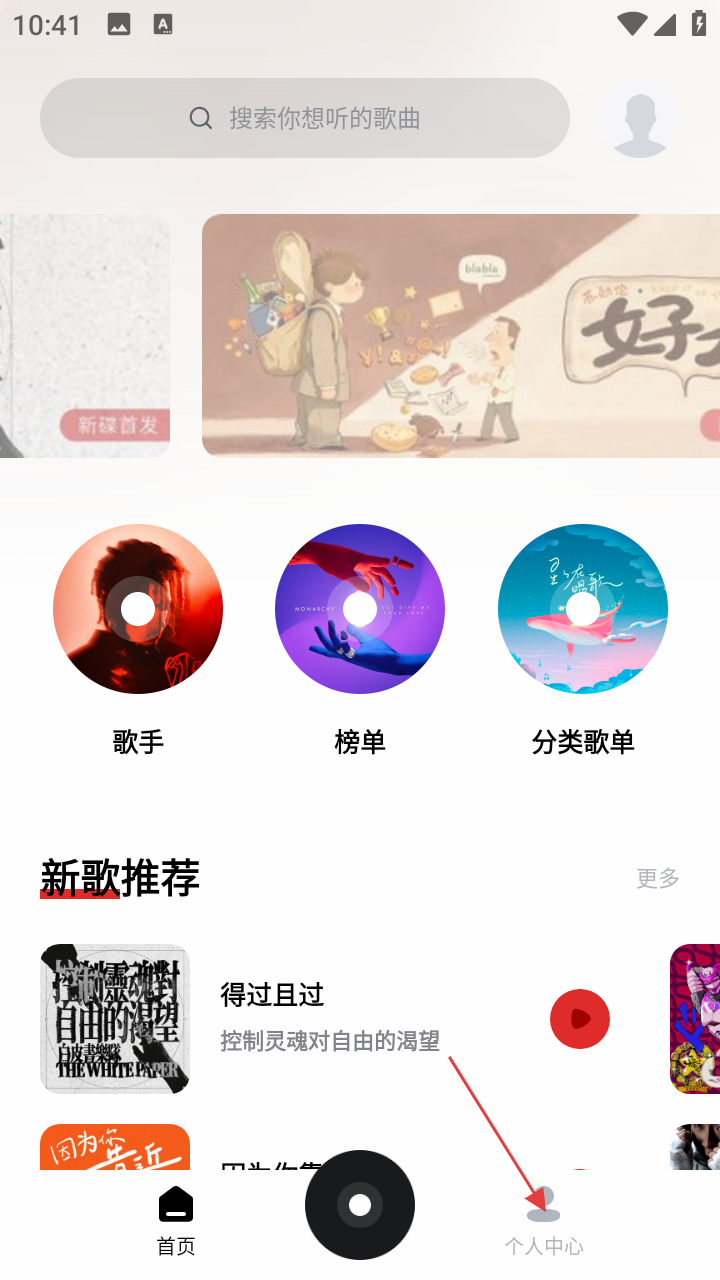Open the profile avatar at top
This screenshot has height=1280, width=720.
(640, 118)
